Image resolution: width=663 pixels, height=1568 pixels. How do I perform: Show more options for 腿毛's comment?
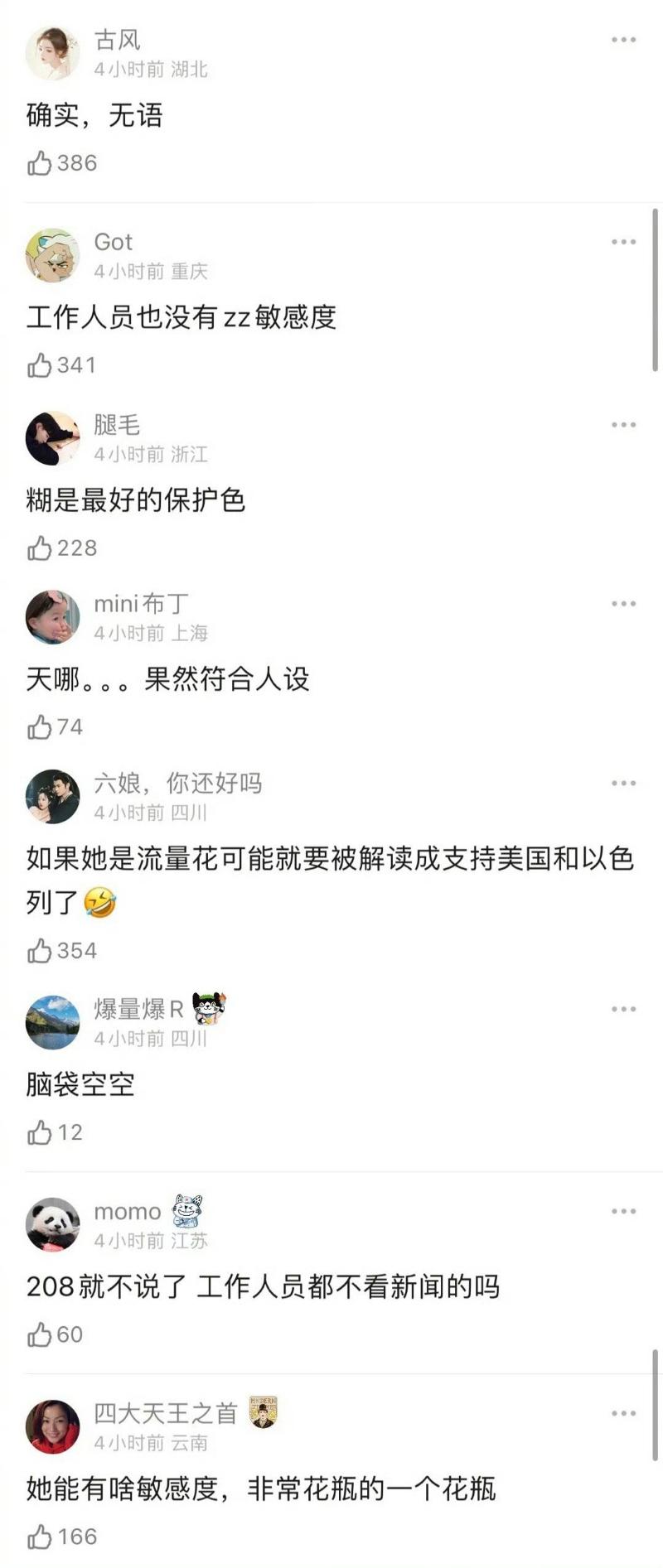623,425
